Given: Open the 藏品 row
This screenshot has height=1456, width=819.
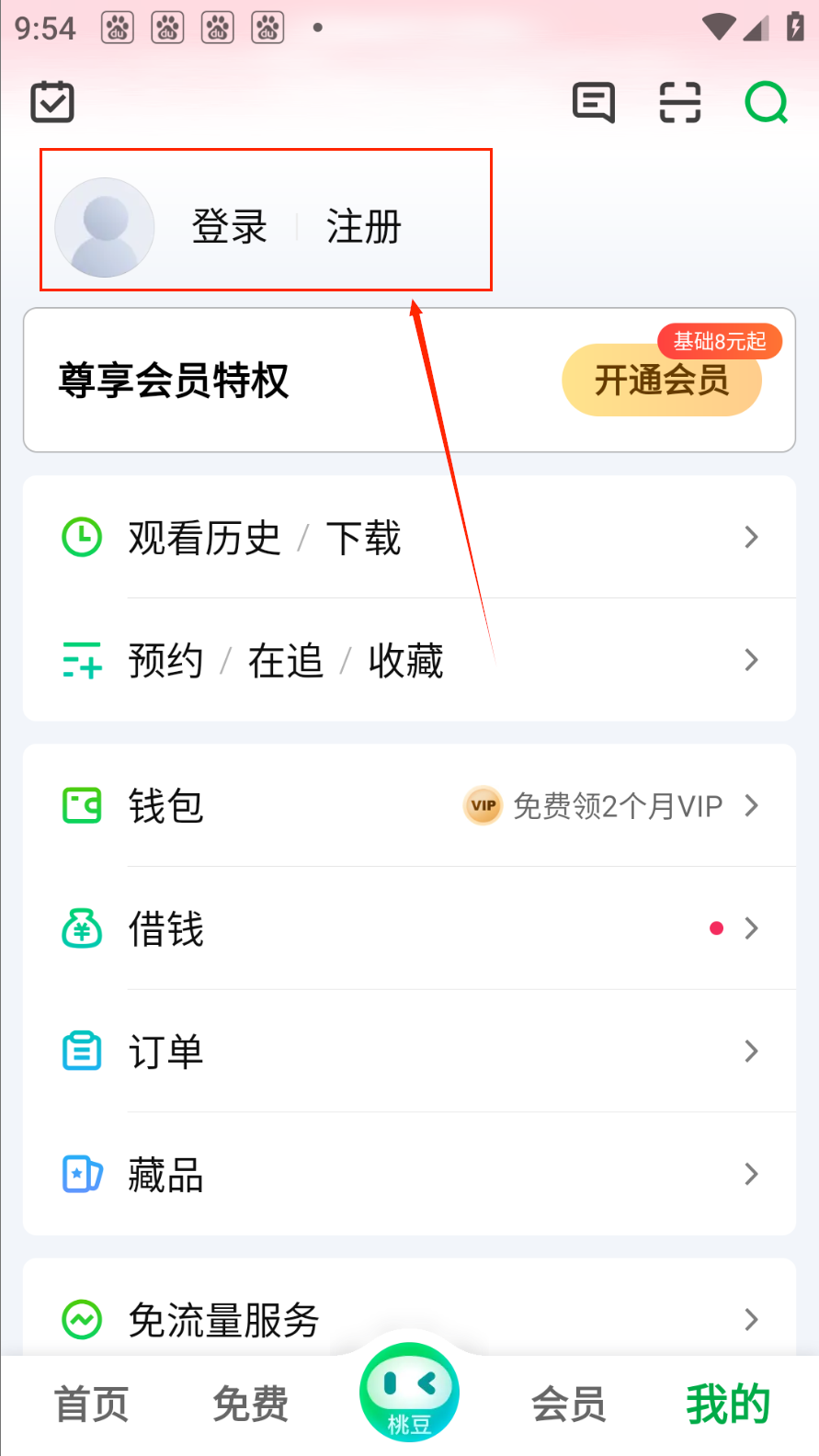Looking at the screenshot, I should 409,1175.
